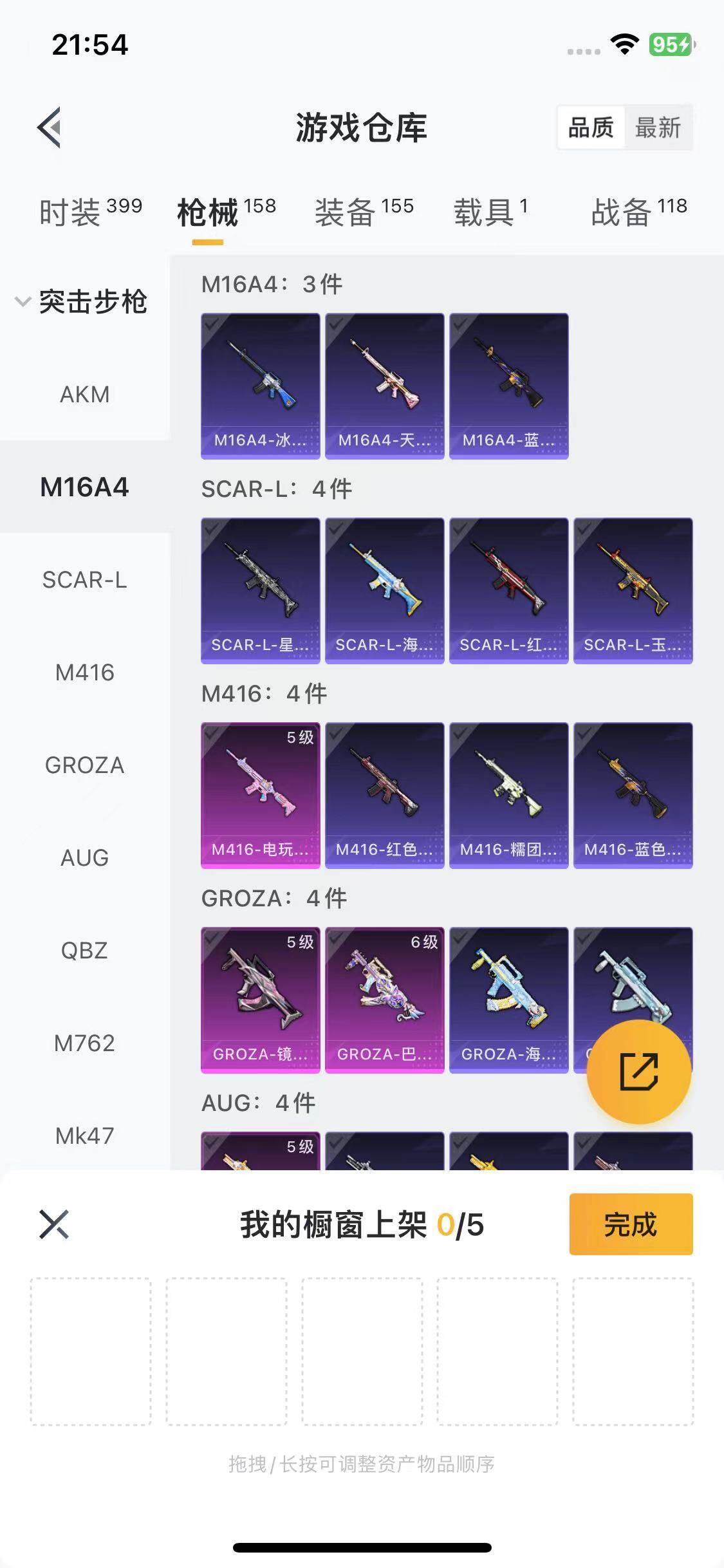Jump to GROZA in the sidebar
The height and width of the screenshot is (1568, 724).
84,765
